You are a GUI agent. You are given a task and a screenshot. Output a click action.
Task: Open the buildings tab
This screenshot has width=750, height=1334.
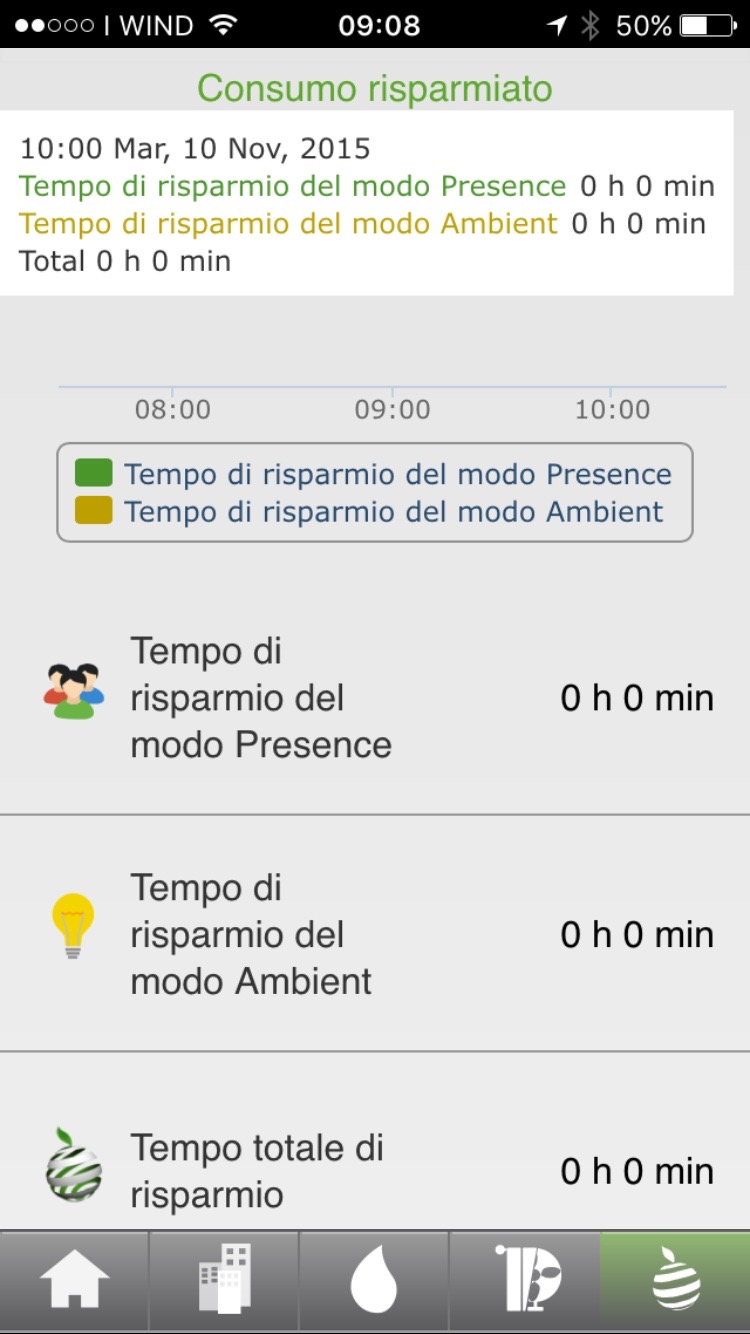tap(224, 1281)
